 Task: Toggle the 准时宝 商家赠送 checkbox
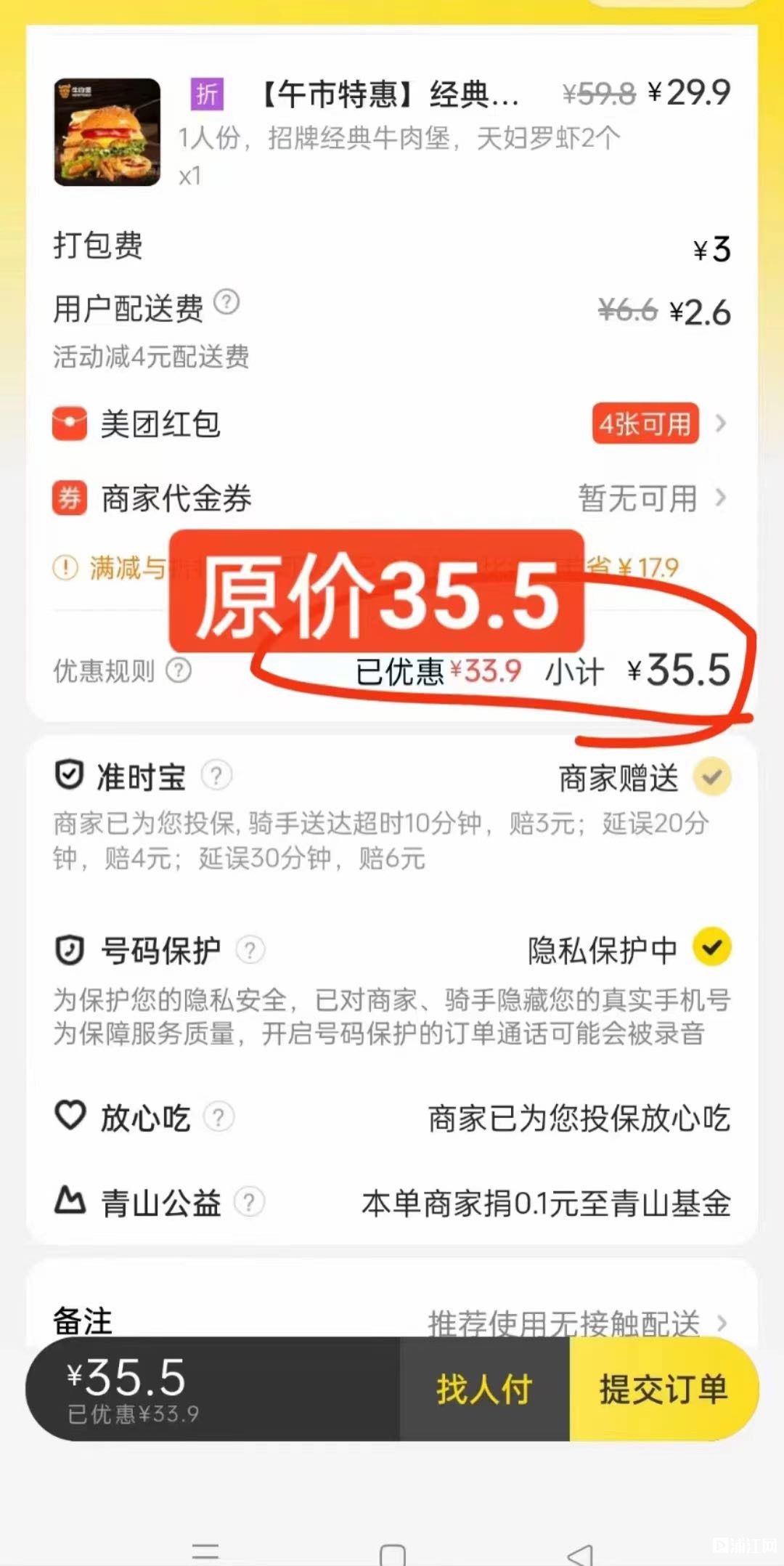click(x=711, y=777)
